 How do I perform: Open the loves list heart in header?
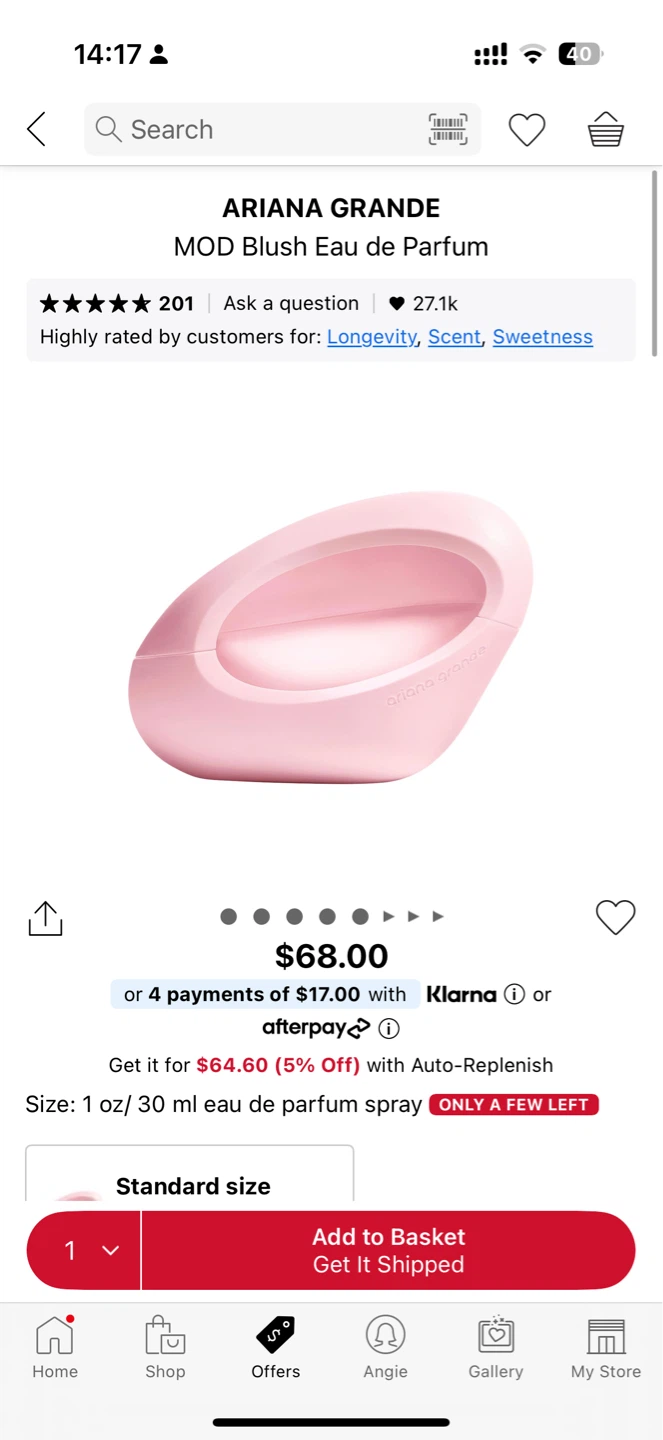click(x=527, y=129)
